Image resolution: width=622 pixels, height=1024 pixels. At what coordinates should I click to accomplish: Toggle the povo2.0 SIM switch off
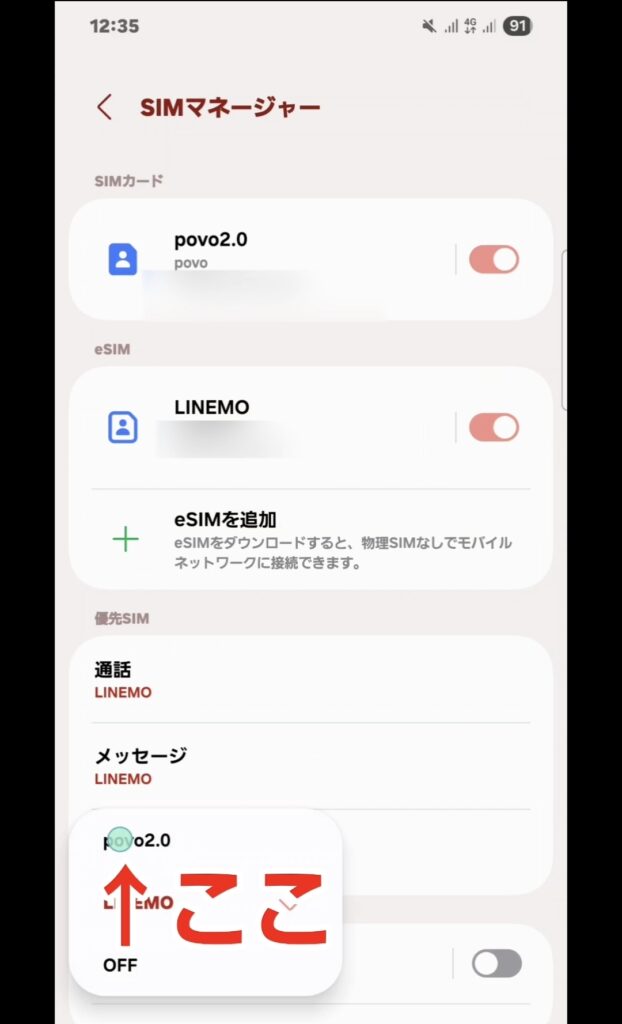coord(494,259)
